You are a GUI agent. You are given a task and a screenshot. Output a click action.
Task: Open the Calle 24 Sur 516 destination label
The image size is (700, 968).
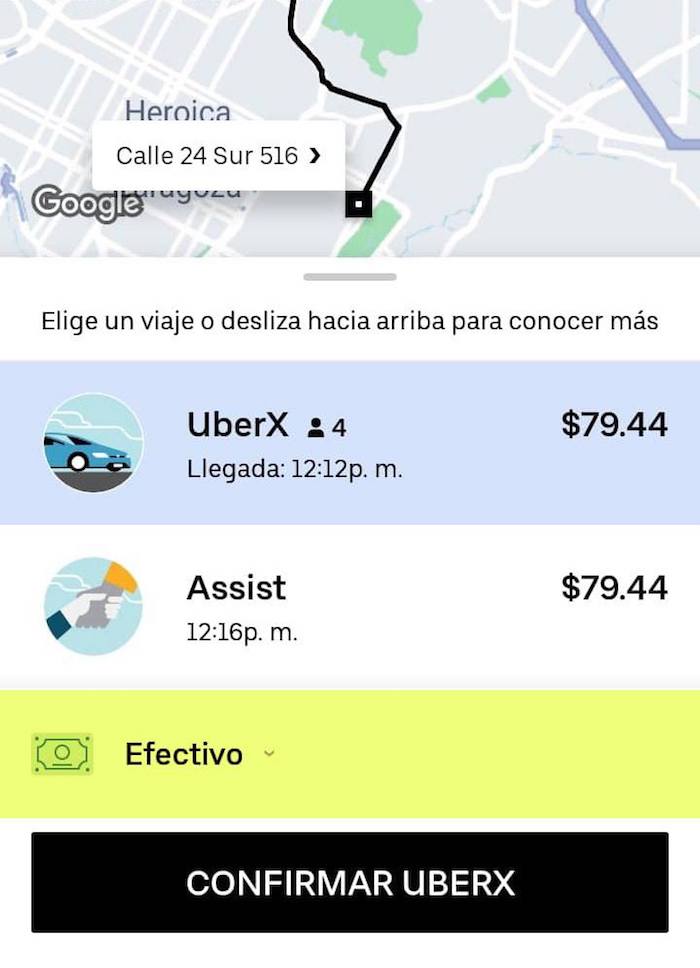(218, 156)
